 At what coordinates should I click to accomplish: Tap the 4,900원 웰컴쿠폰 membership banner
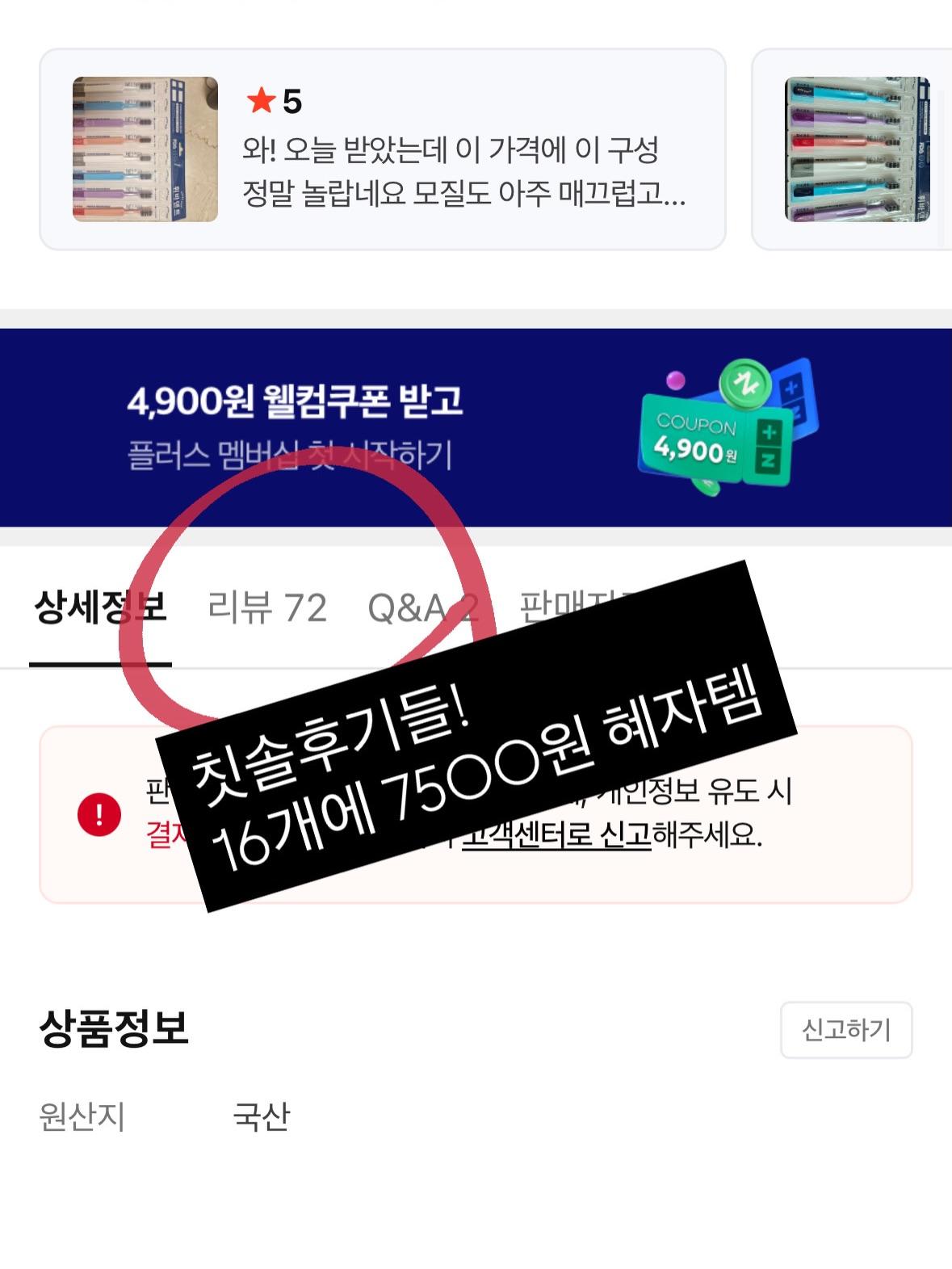point(475,427)
